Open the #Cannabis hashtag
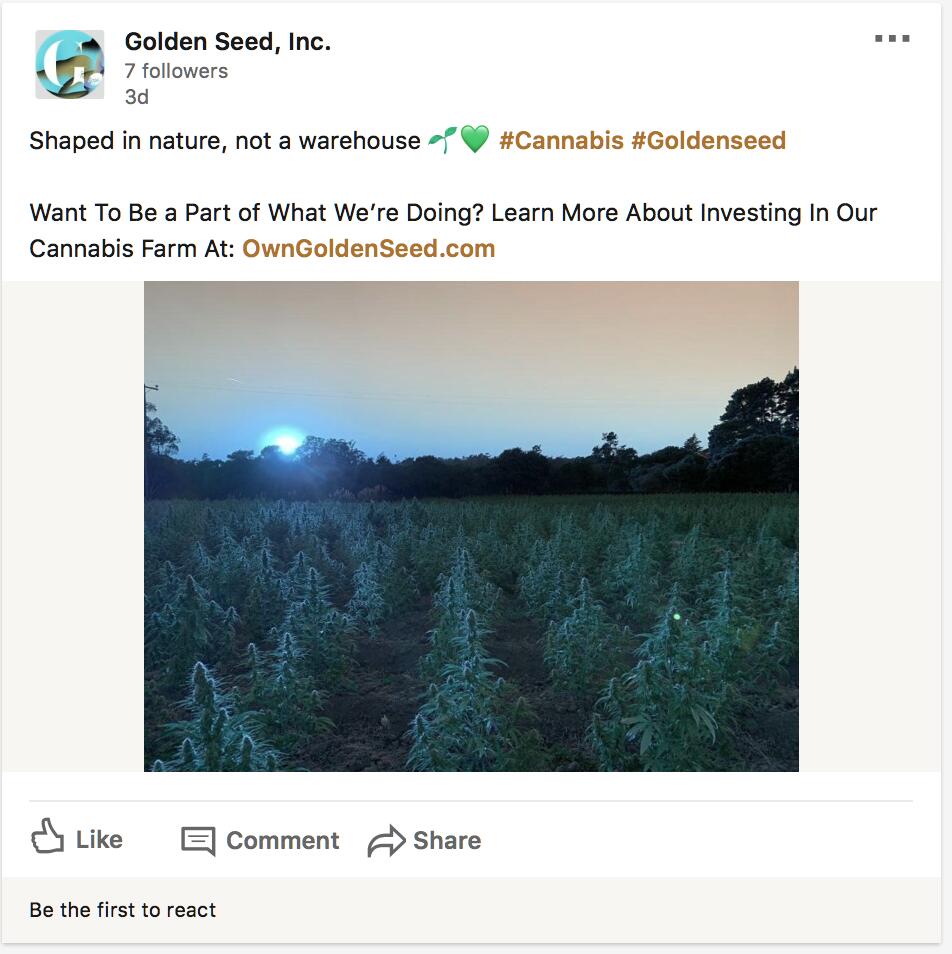The width and height of the screenshot is (952, 954). click(561, 141)
